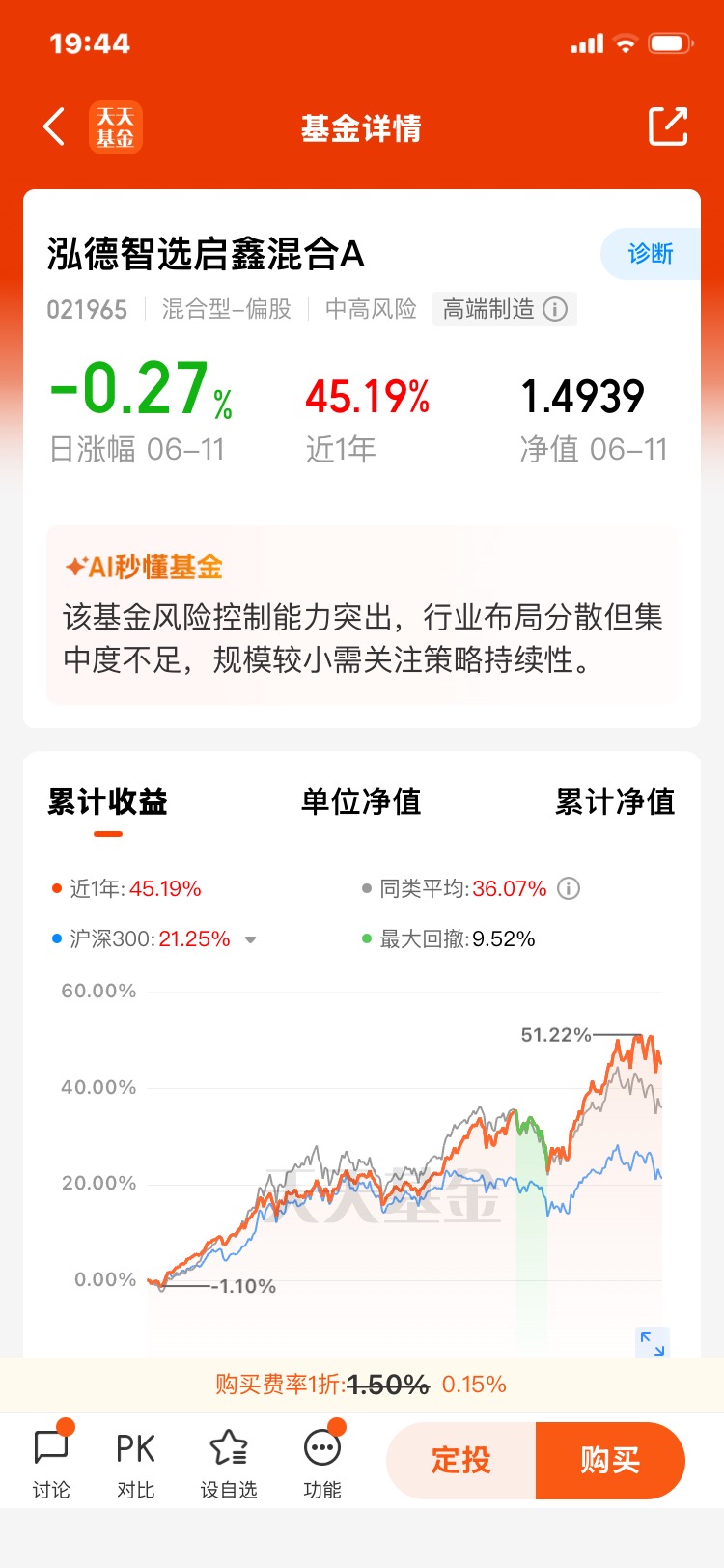This screenshot has width=724, height=1568.
Task: Open the 诊断 diagnosis button
Action: tap(651, 254)
